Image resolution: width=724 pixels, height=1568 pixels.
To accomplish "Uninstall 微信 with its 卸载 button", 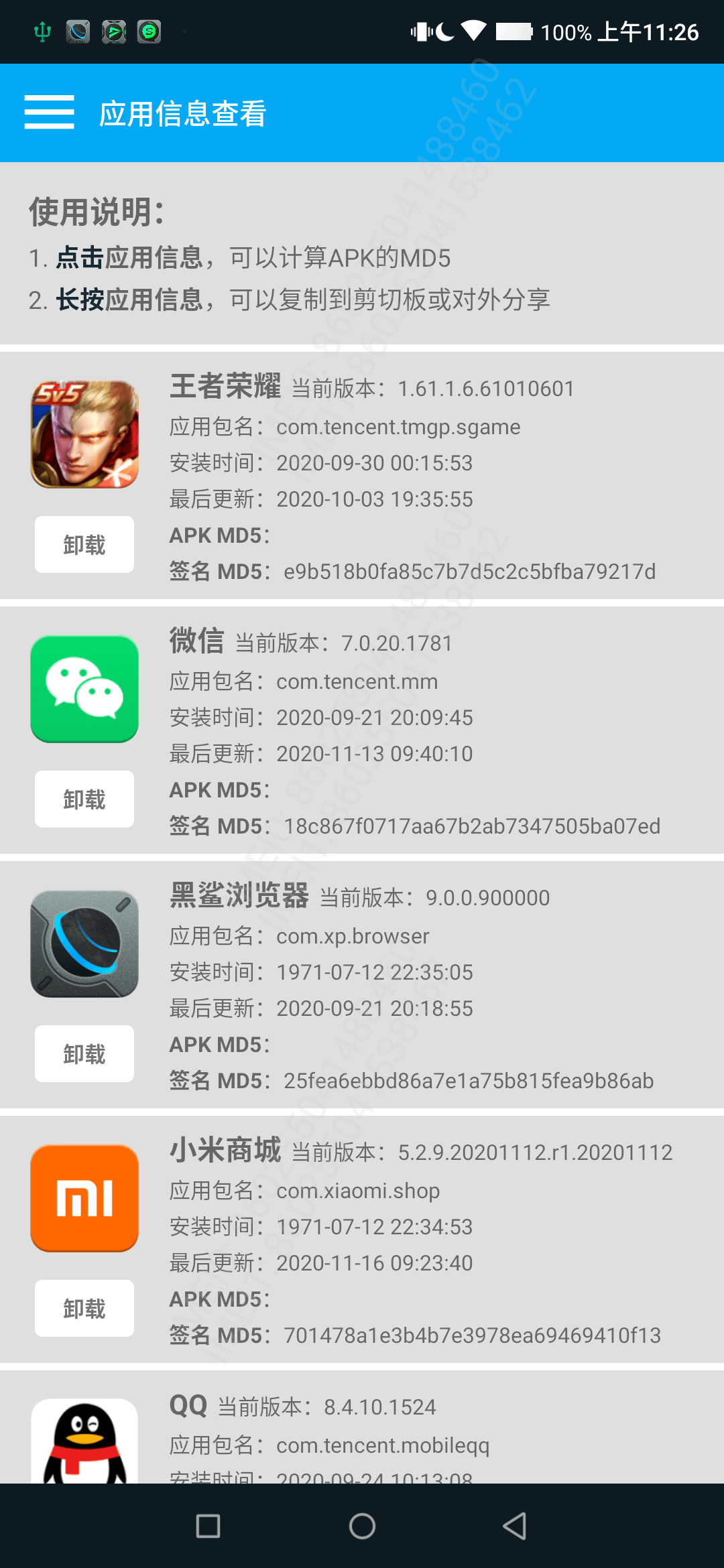I will click(84, 799).
